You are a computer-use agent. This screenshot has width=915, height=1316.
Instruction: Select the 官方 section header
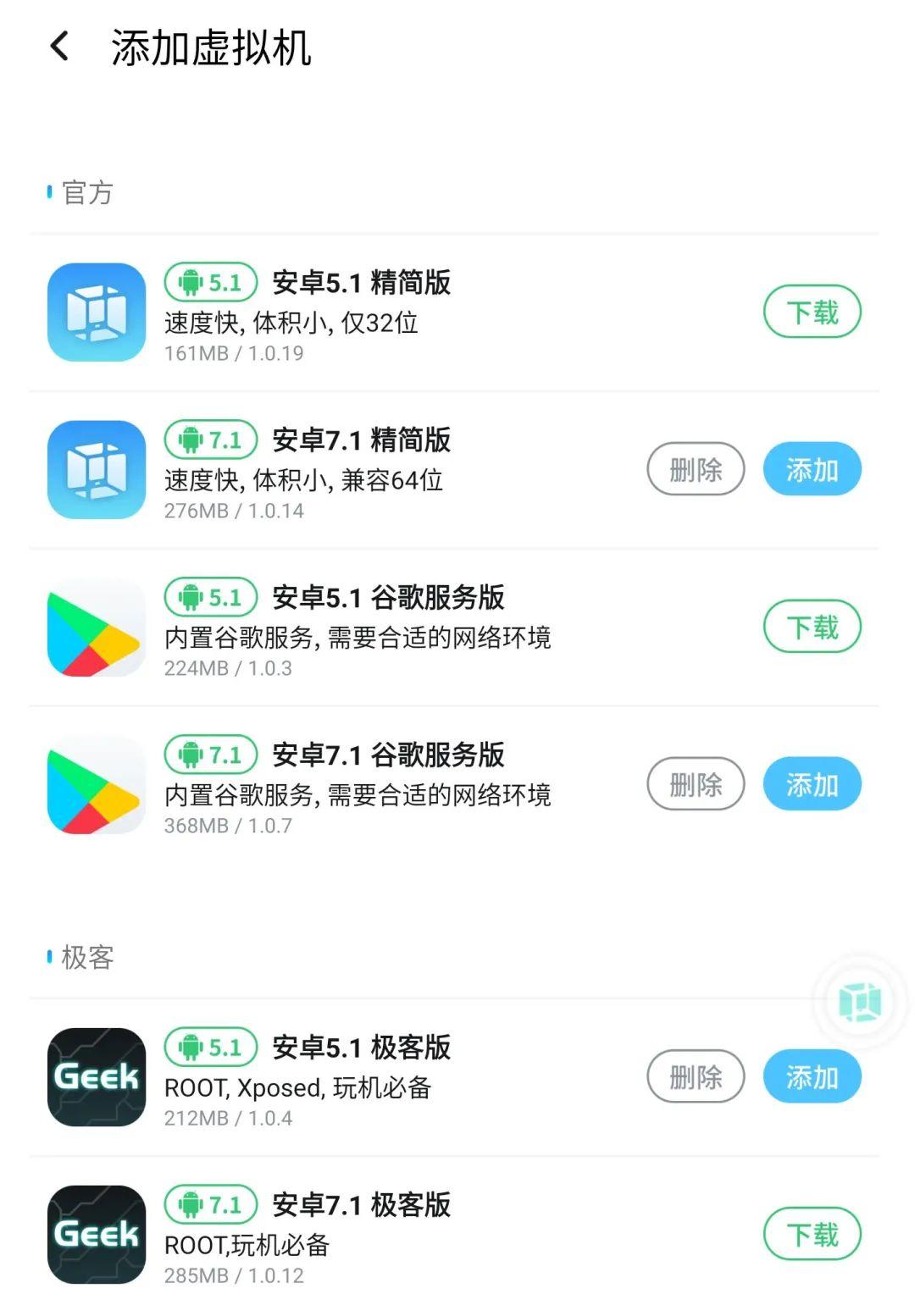[x=85, y=192]
